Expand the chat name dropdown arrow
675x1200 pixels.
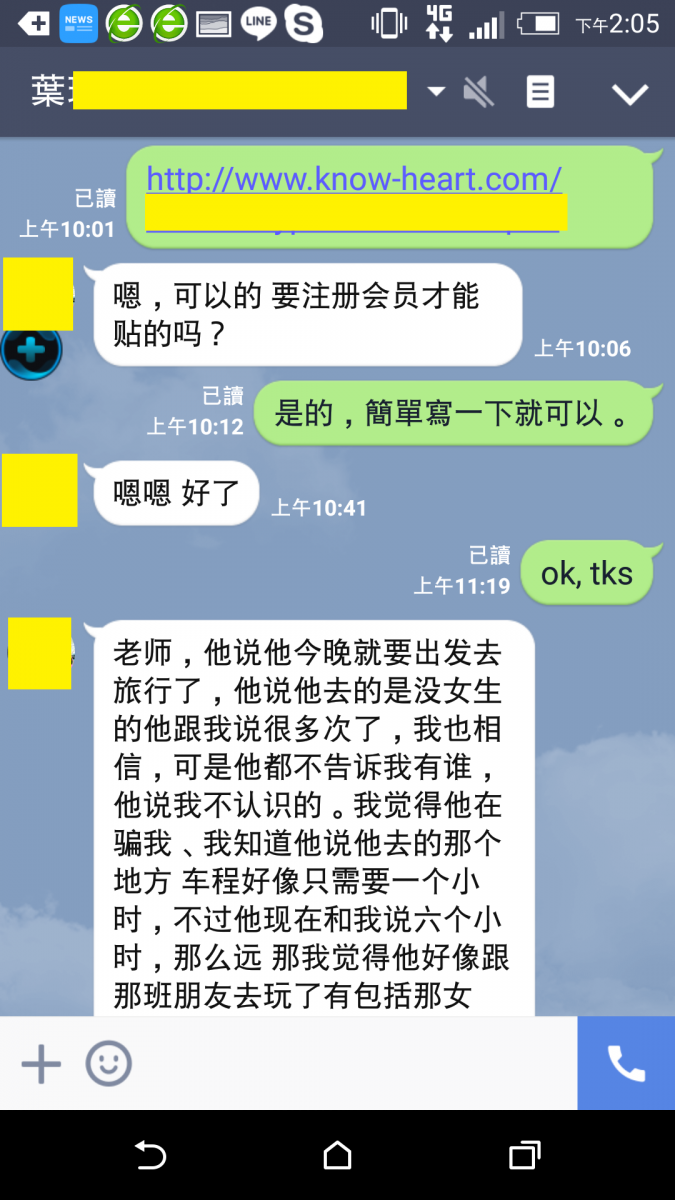point(436,92)
